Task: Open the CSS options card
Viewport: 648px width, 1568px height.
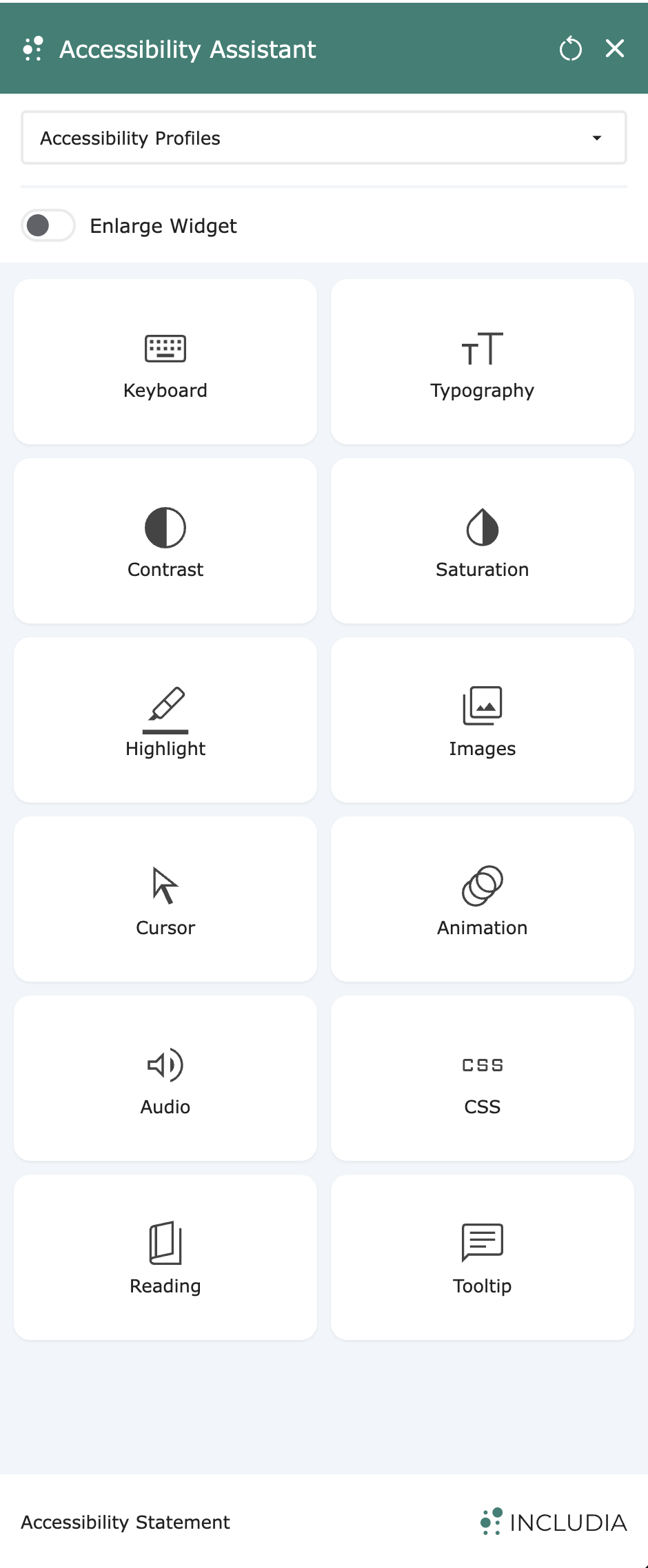Action: [x=483, y=1078]
